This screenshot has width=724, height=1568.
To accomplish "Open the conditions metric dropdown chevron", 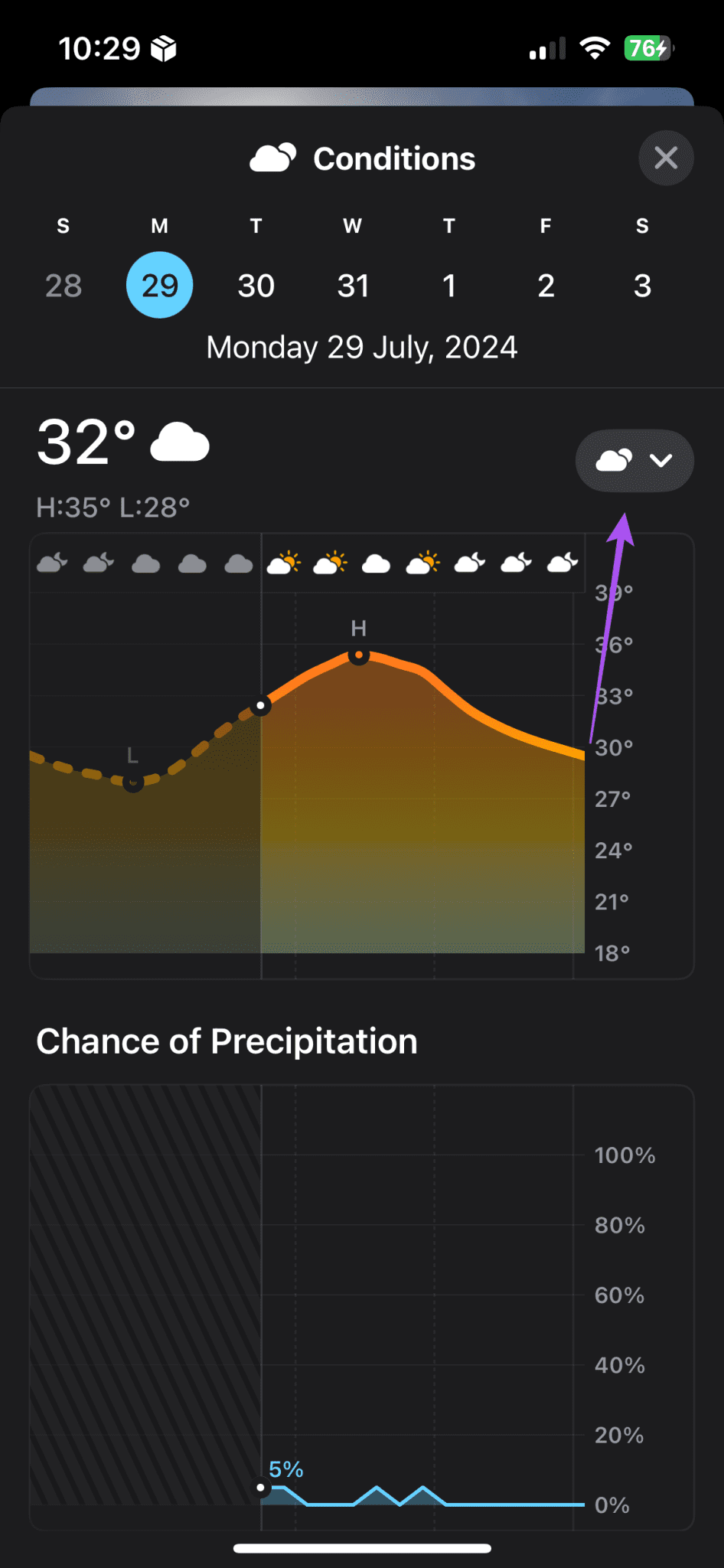I will coord(660,461).
